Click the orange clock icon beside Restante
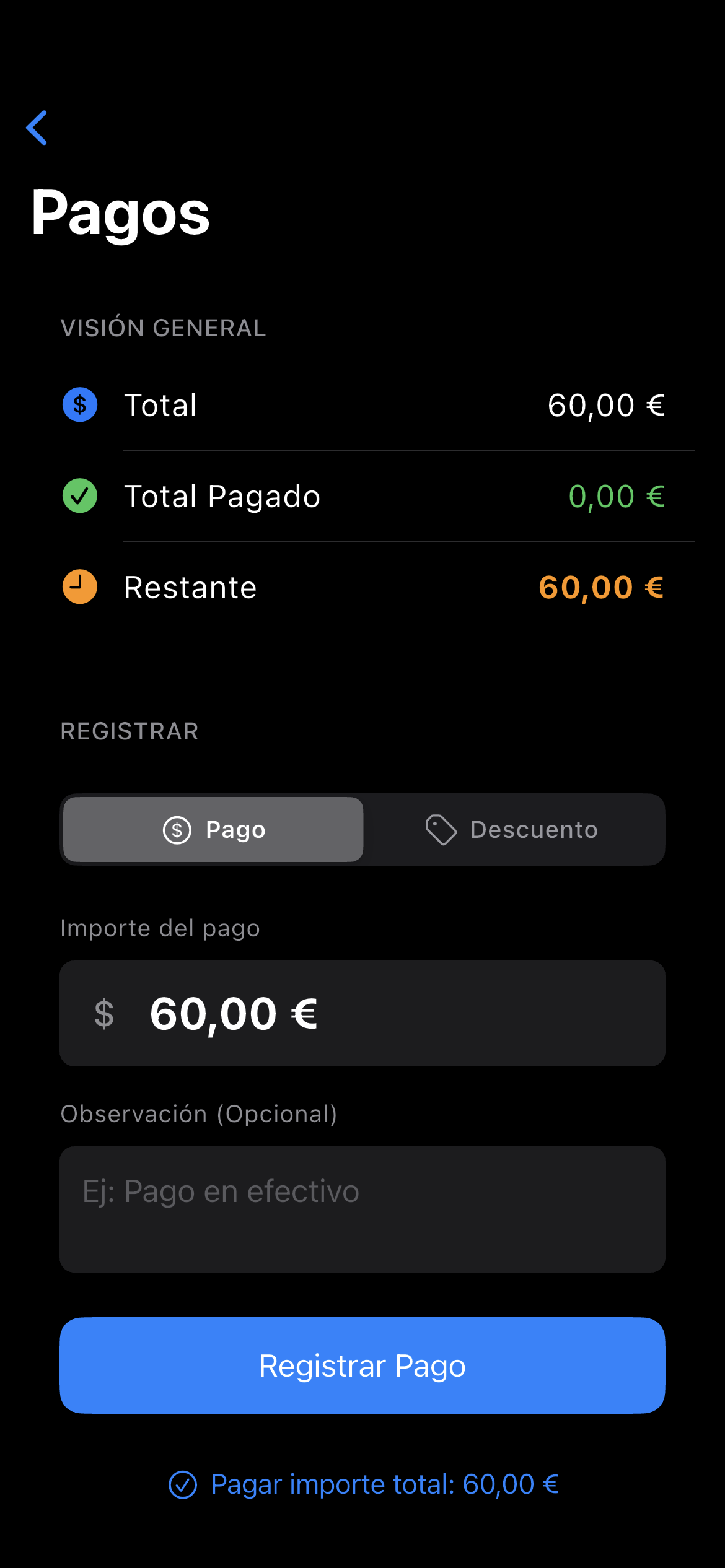Image resolution: width=725 pixels, height=1568 pixels. click(x=79, y=587)
